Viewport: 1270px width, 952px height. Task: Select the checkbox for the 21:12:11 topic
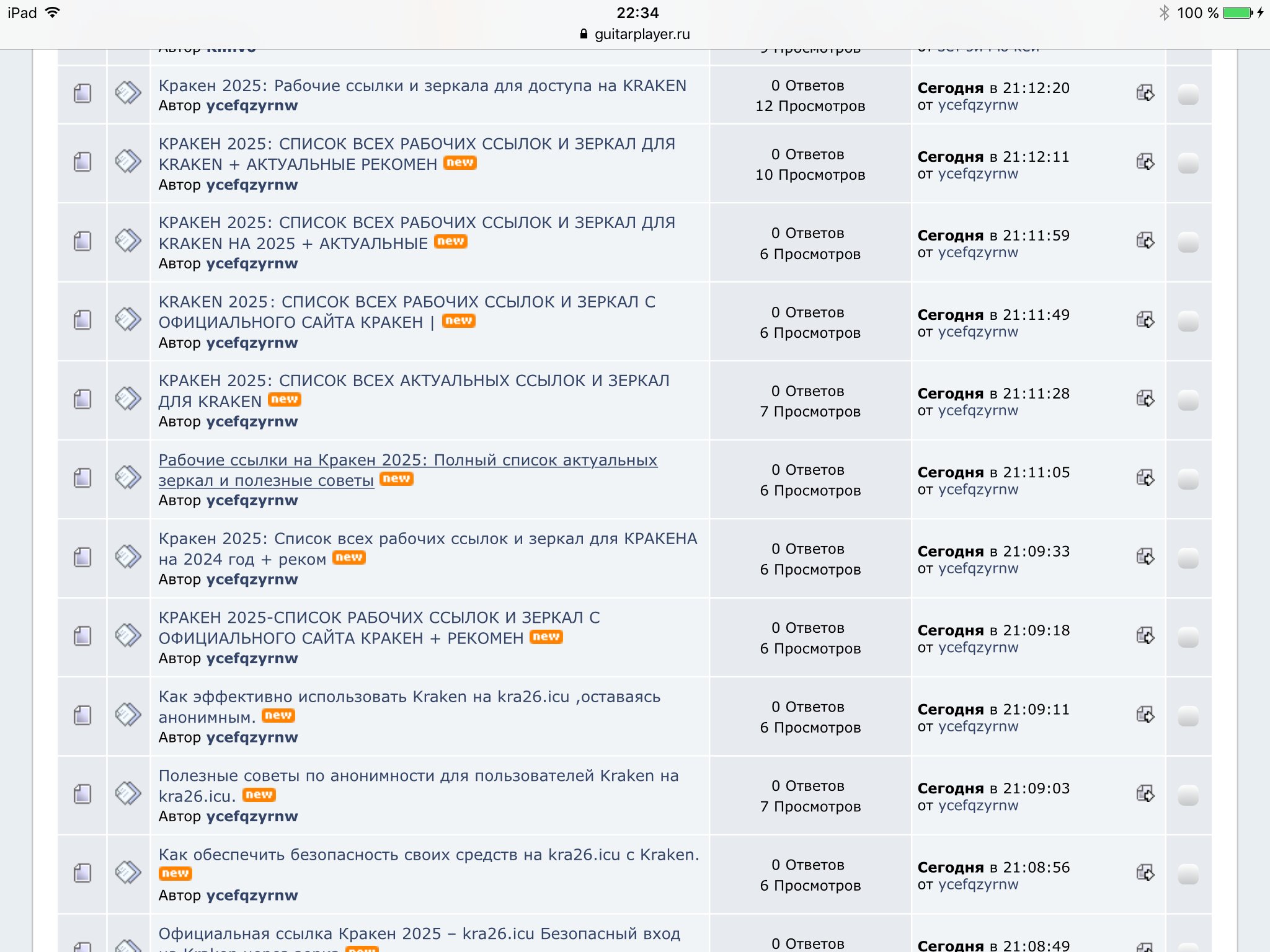point(1188,163)
